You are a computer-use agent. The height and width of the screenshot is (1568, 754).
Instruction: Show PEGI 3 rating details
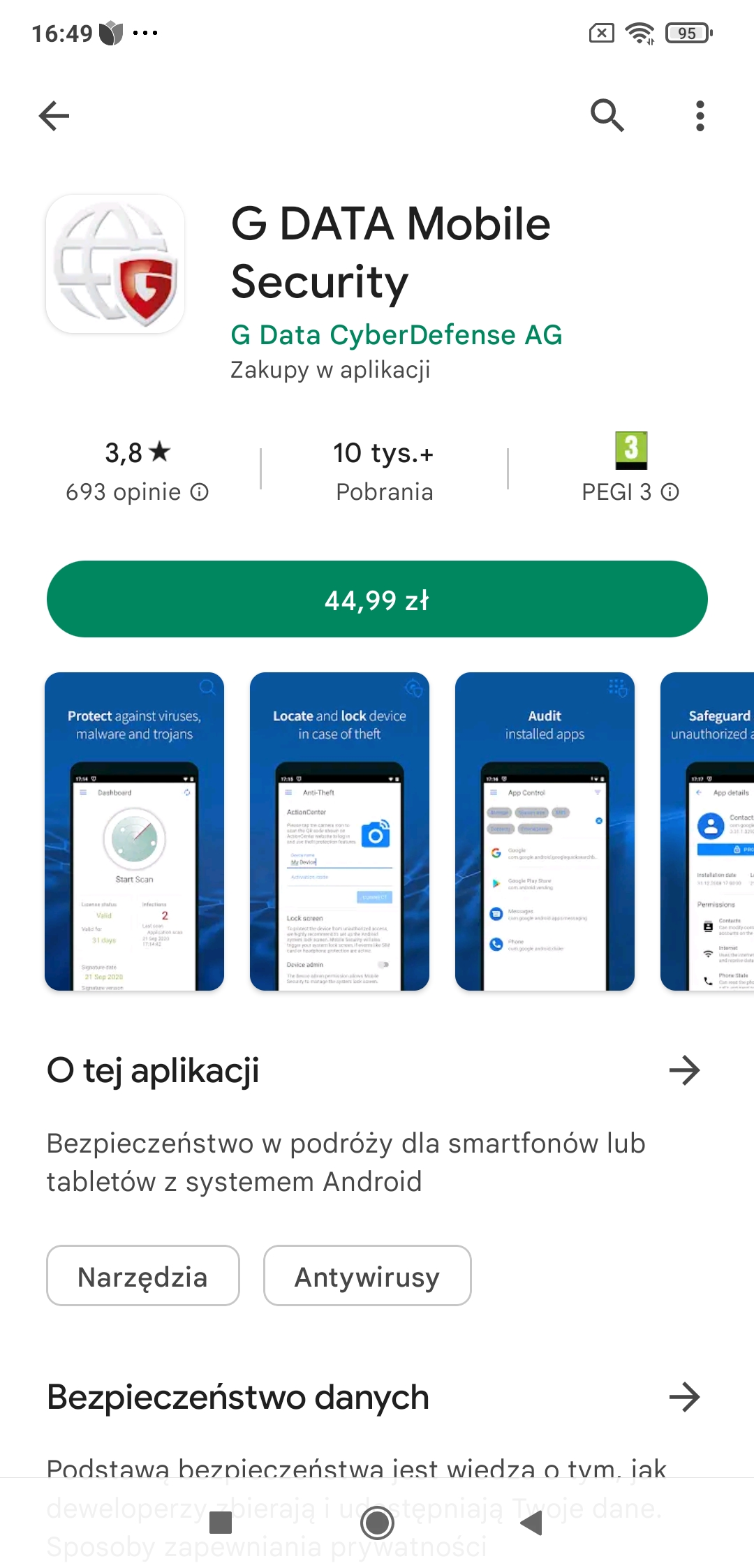click(x=670, y=493)
